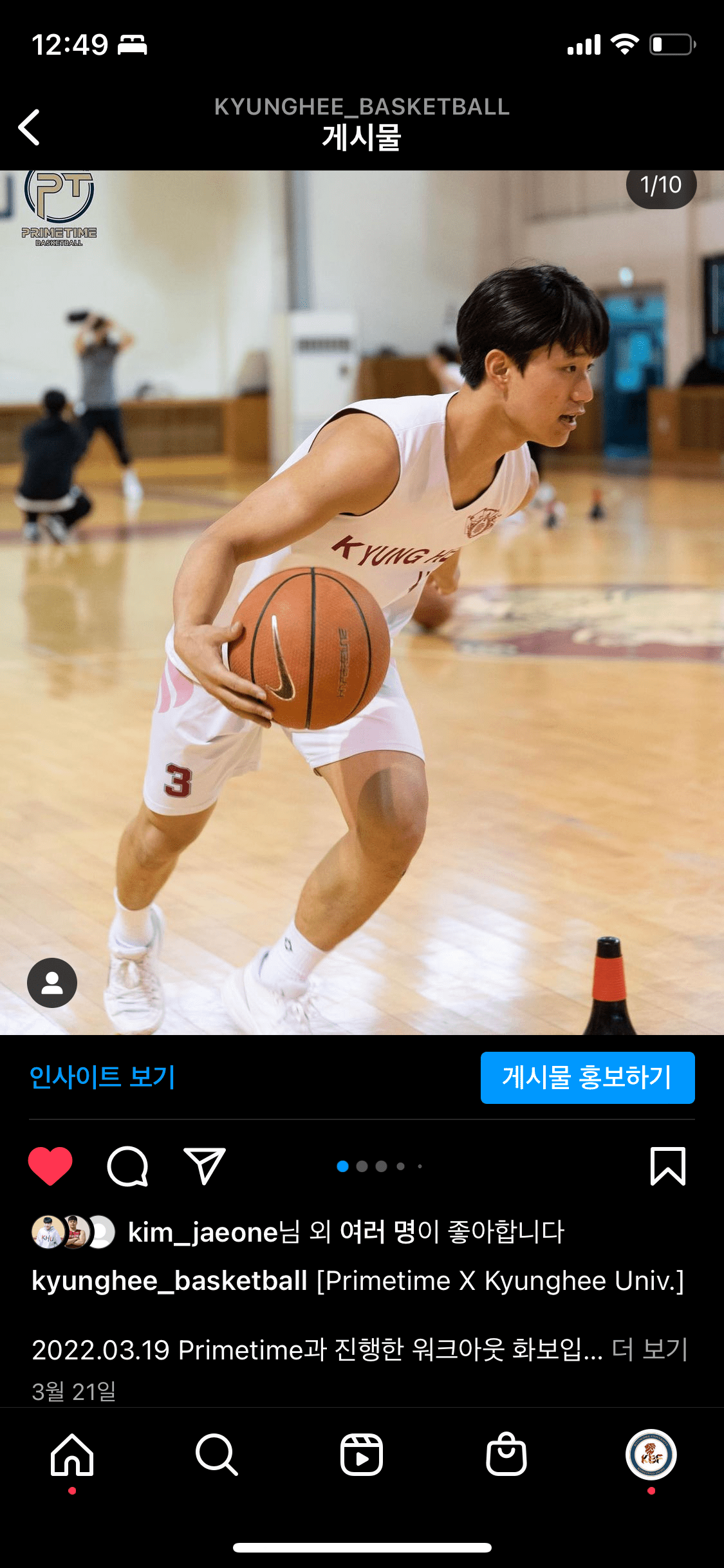
Task: Open the comments bubble icon
Action: click(x=127, y=1166)
